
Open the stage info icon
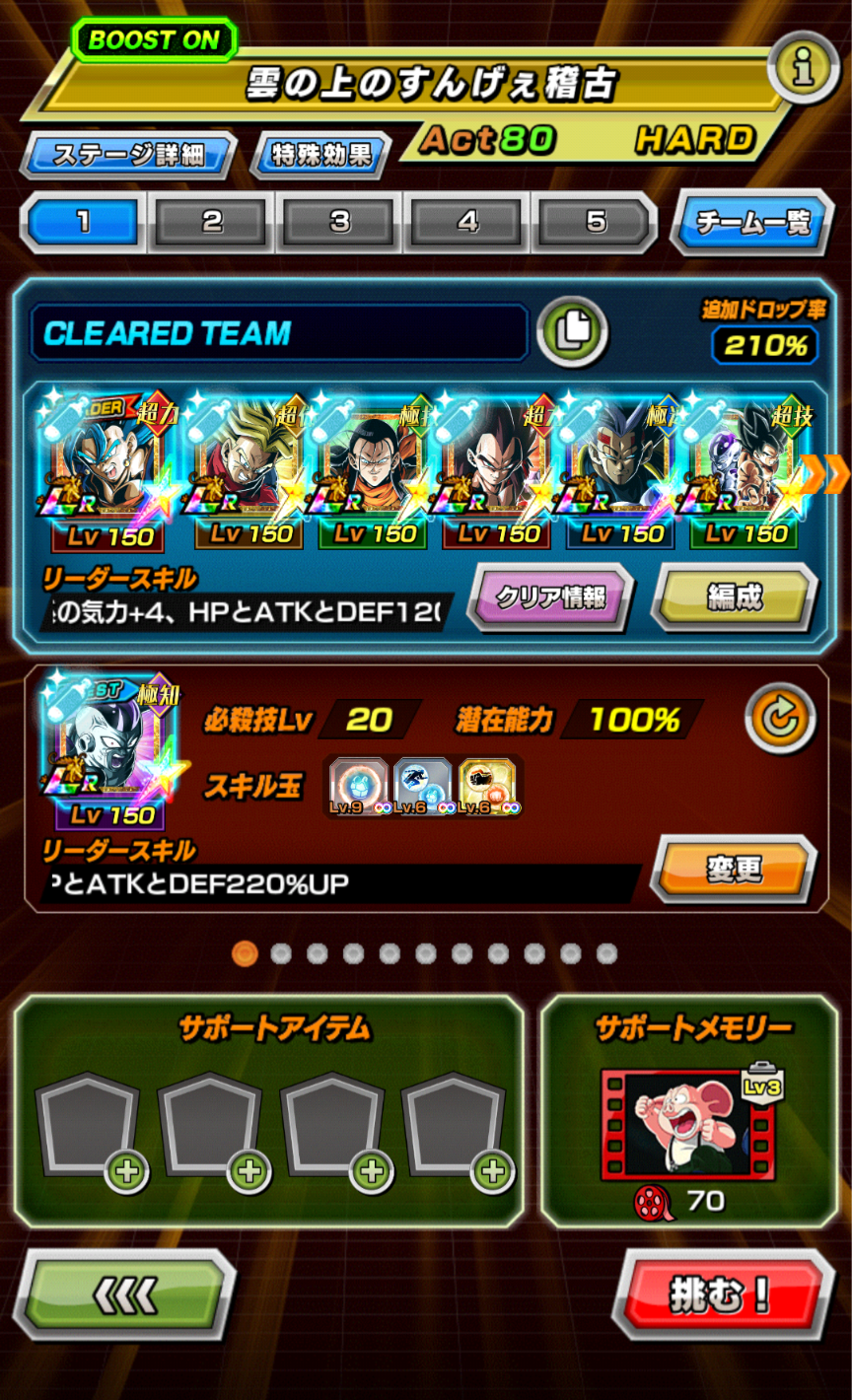(x=803, y=69)
